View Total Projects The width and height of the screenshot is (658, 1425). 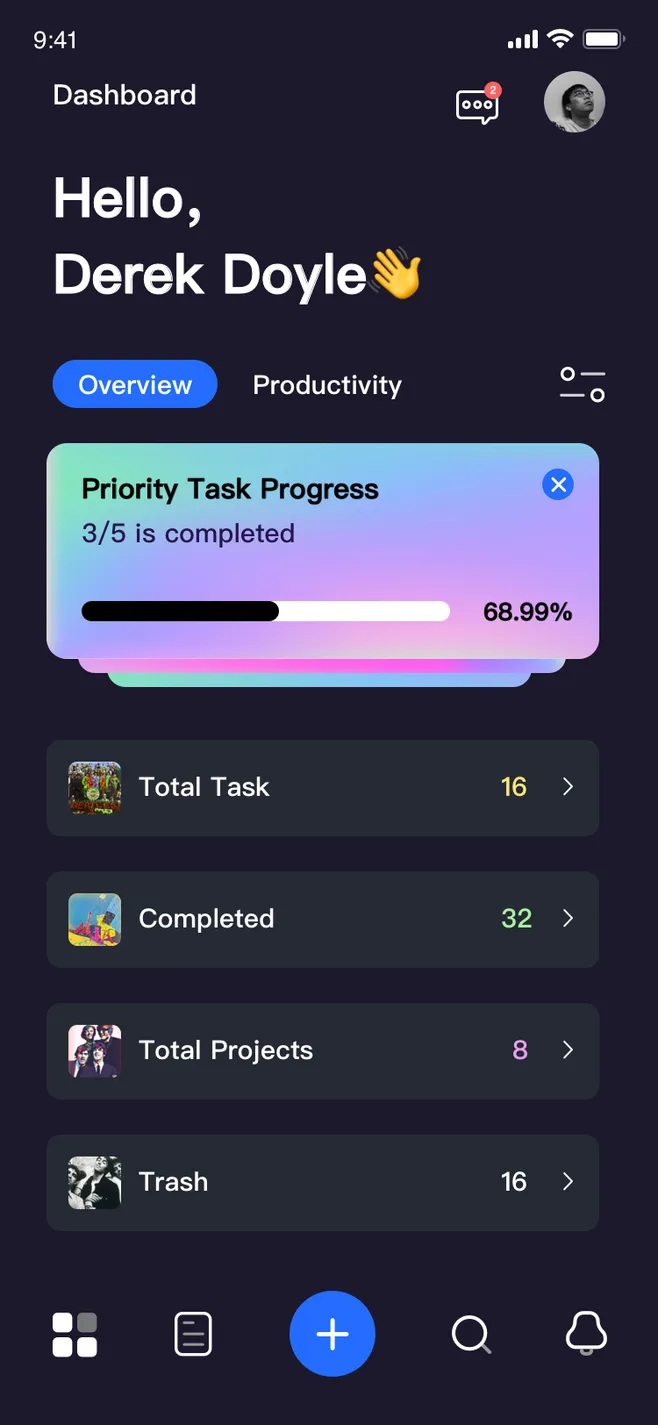point(322,1051)
